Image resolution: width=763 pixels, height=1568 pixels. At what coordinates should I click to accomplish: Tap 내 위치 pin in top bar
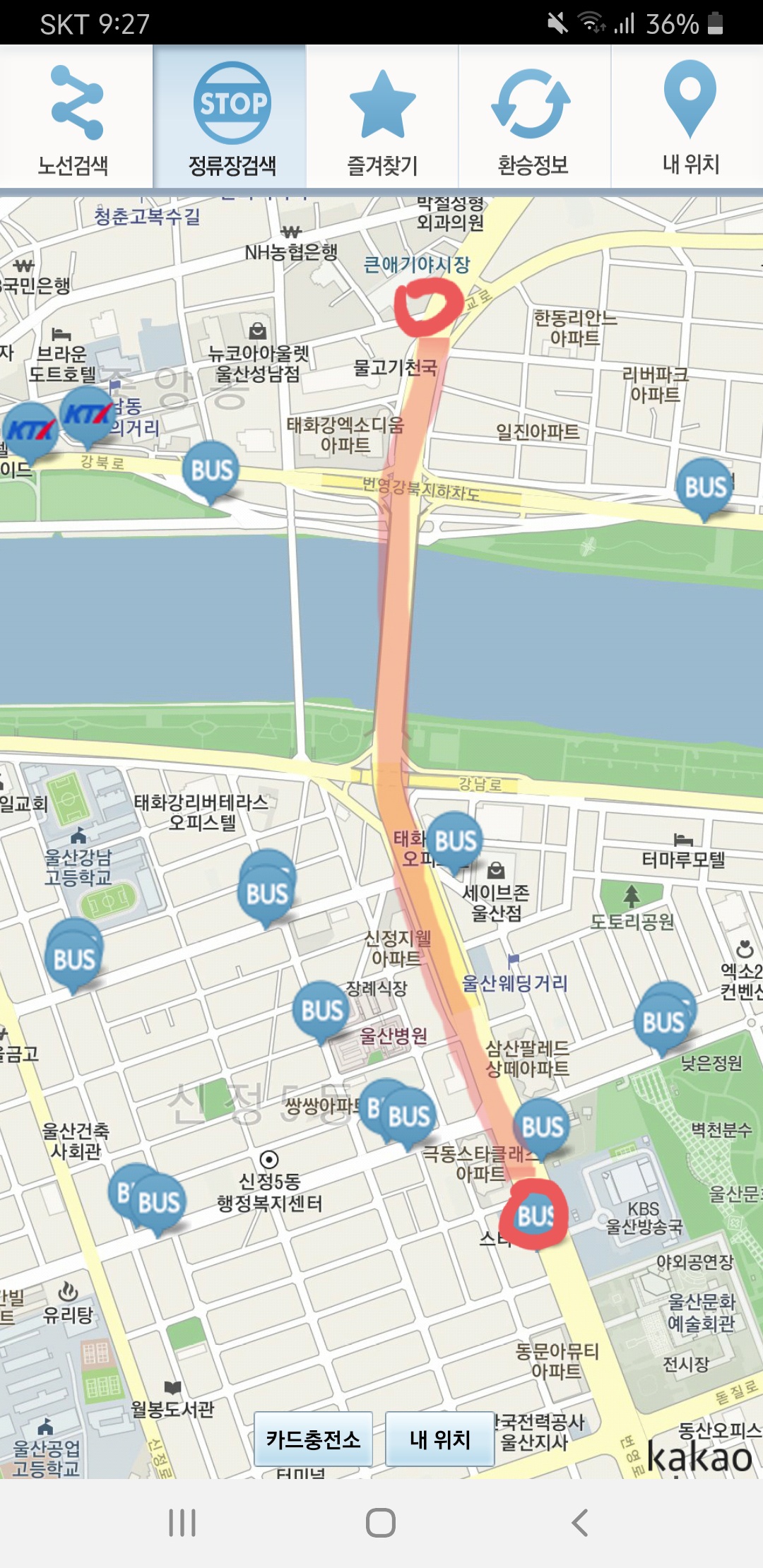pos(688,117)
